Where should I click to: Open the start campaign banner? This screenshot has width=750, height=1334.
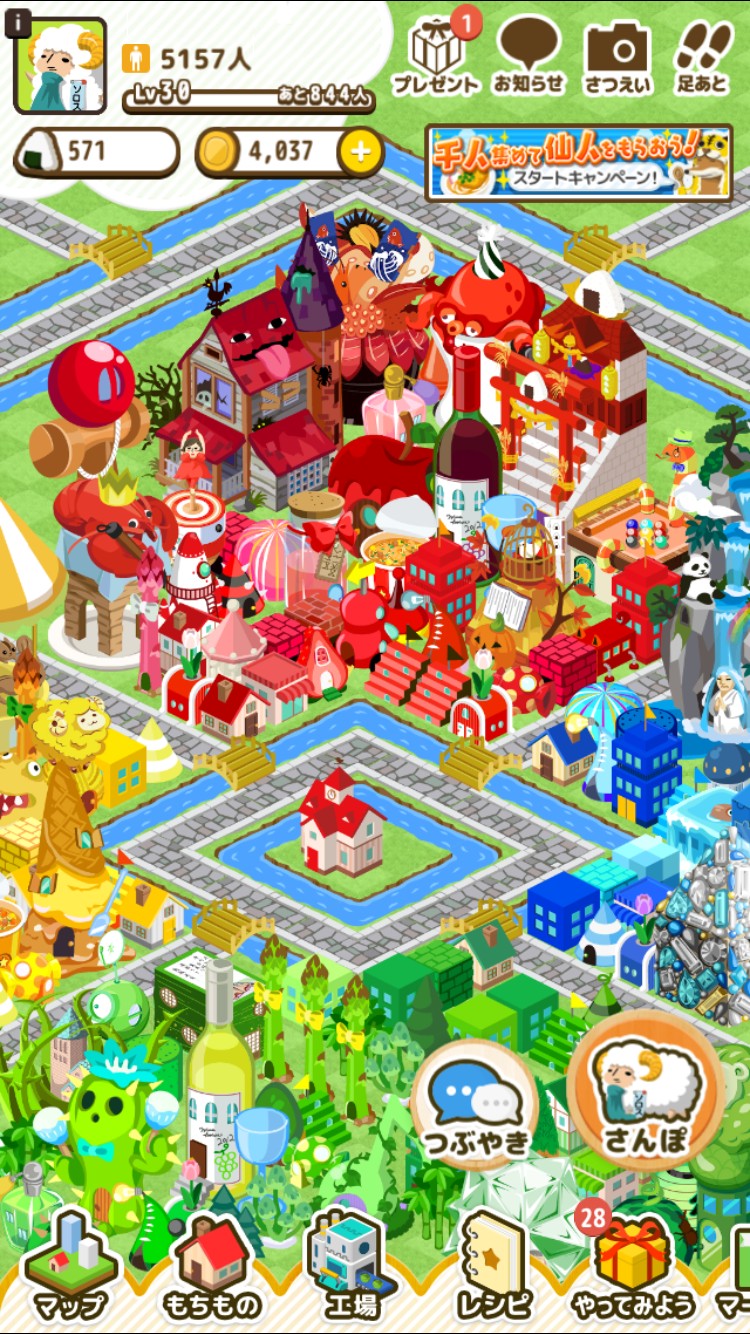click(579, 162)
